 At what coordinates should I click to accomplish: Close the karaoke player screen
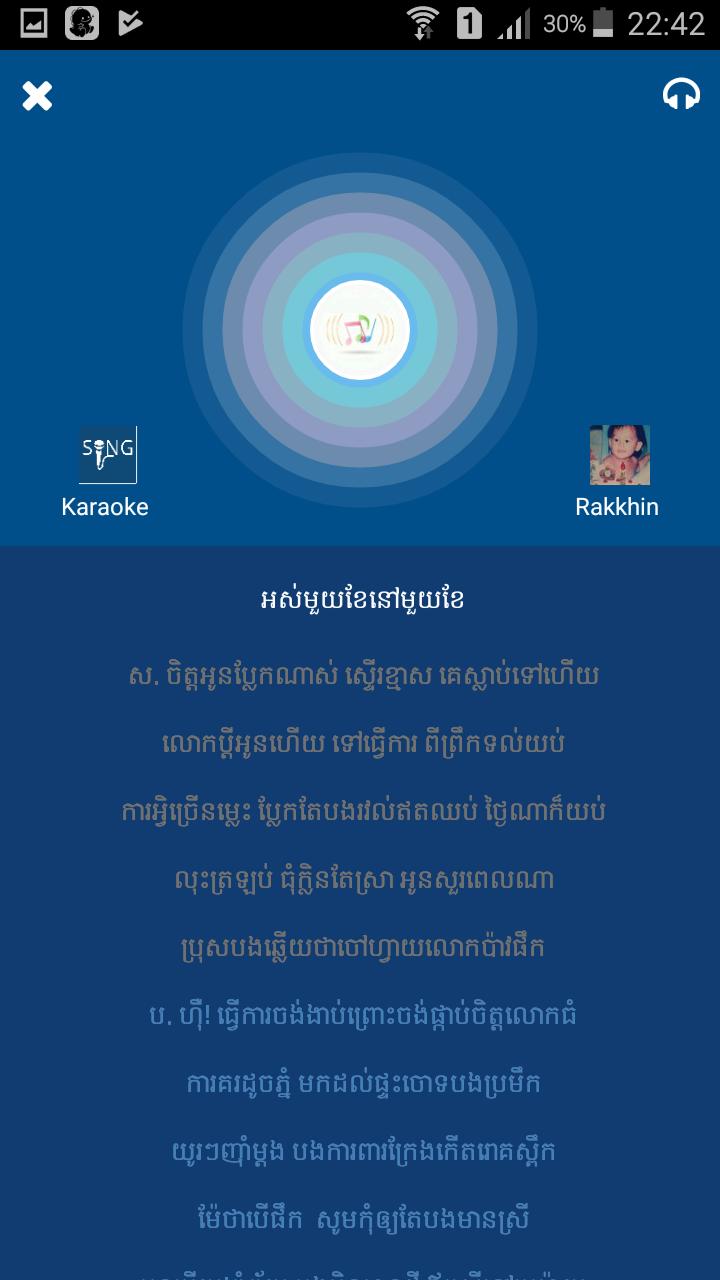point(37,96)
